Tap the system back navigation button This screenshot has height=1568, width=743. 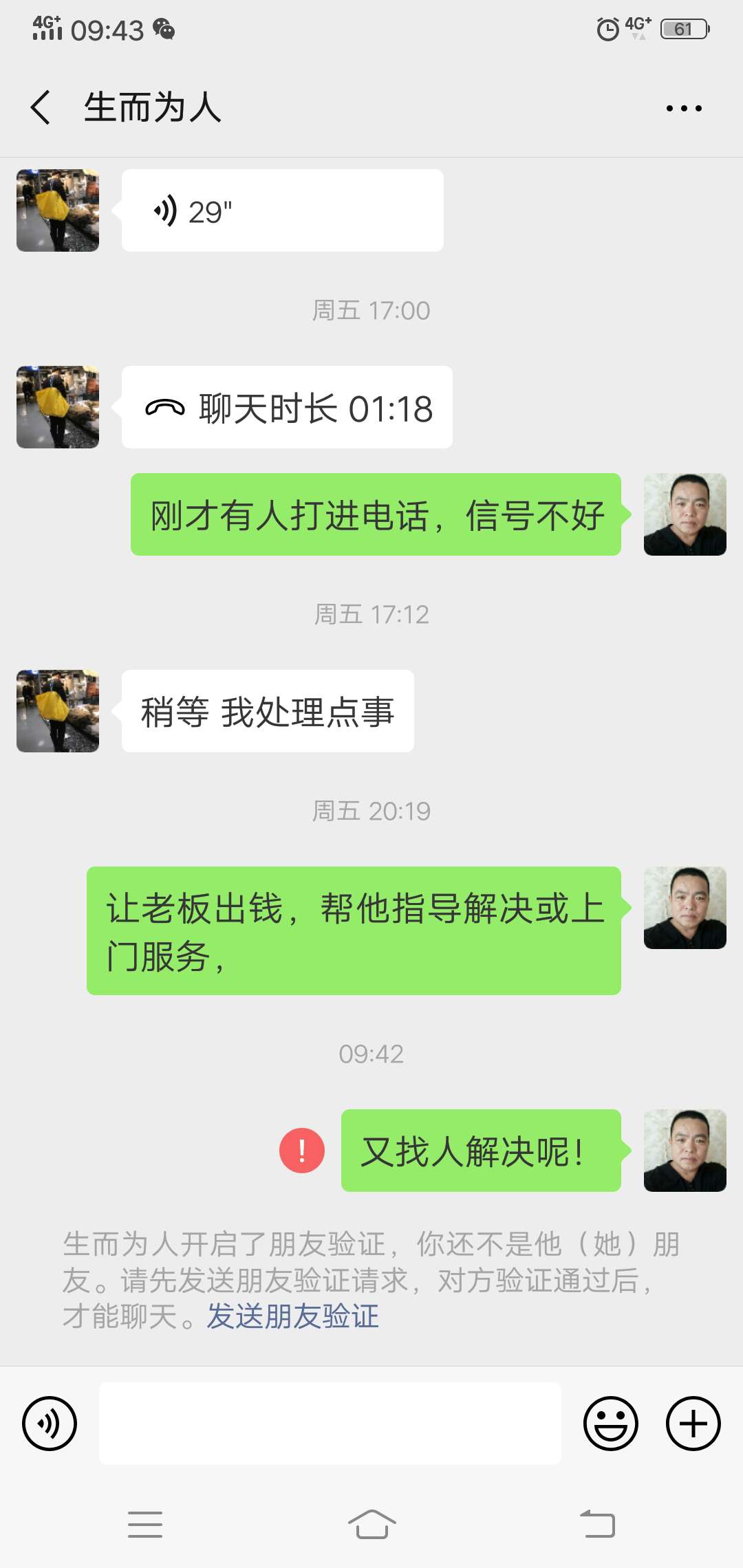pyautogui.click(x=597, y=1524)
